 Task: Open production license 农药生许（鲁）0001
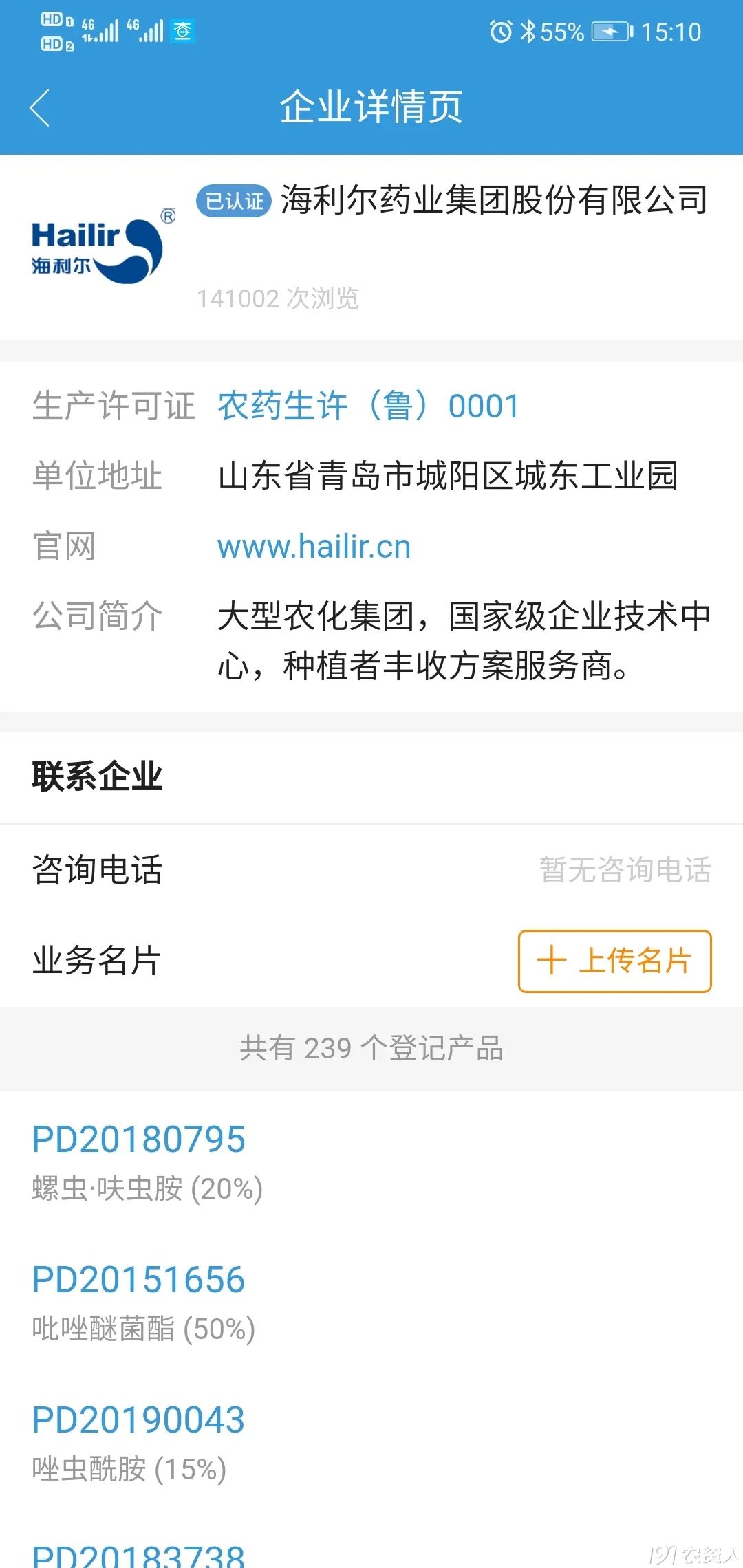point(368,406)
